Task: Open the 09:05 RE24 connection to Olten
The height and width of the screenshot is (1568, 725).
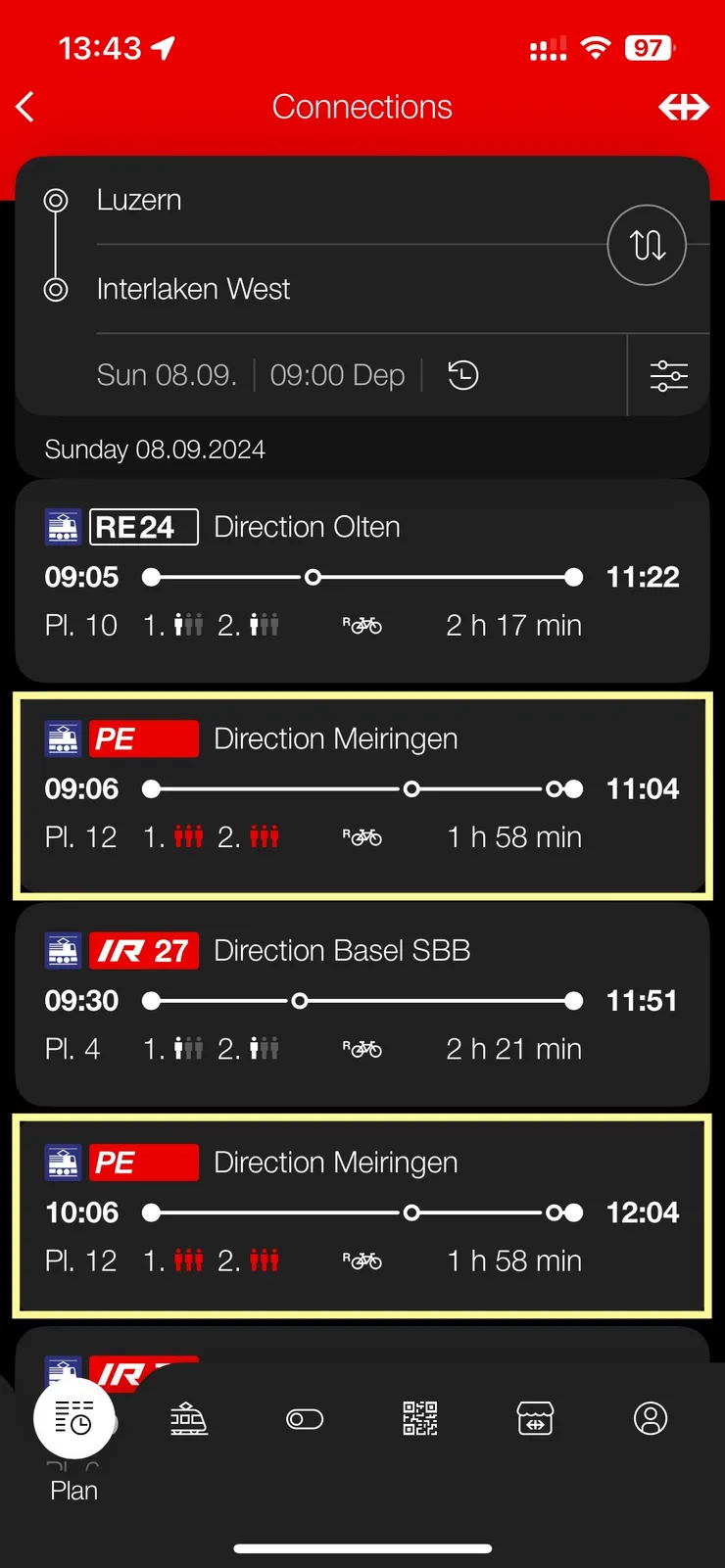Action: click(x=362, y=580)
